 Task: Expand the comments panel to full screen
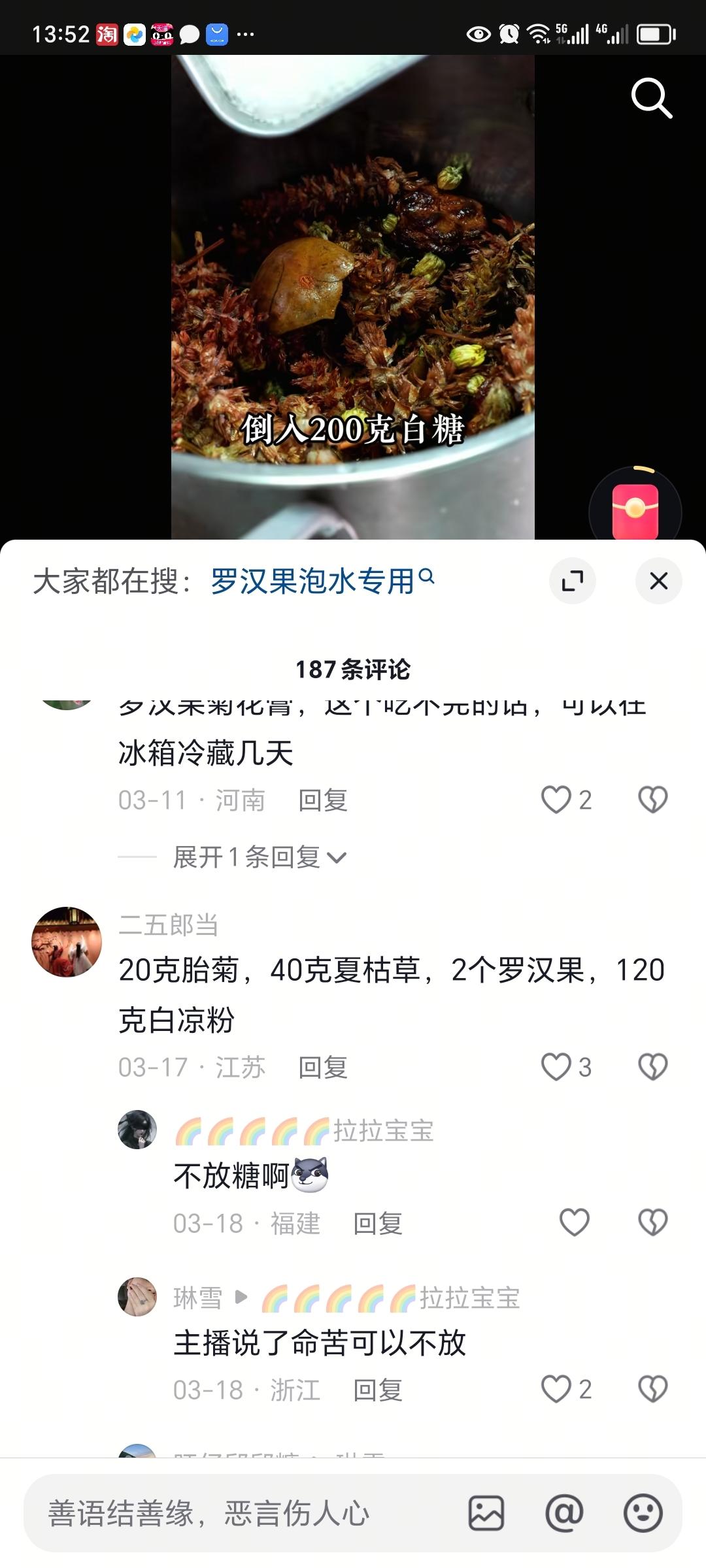point(573,580)
